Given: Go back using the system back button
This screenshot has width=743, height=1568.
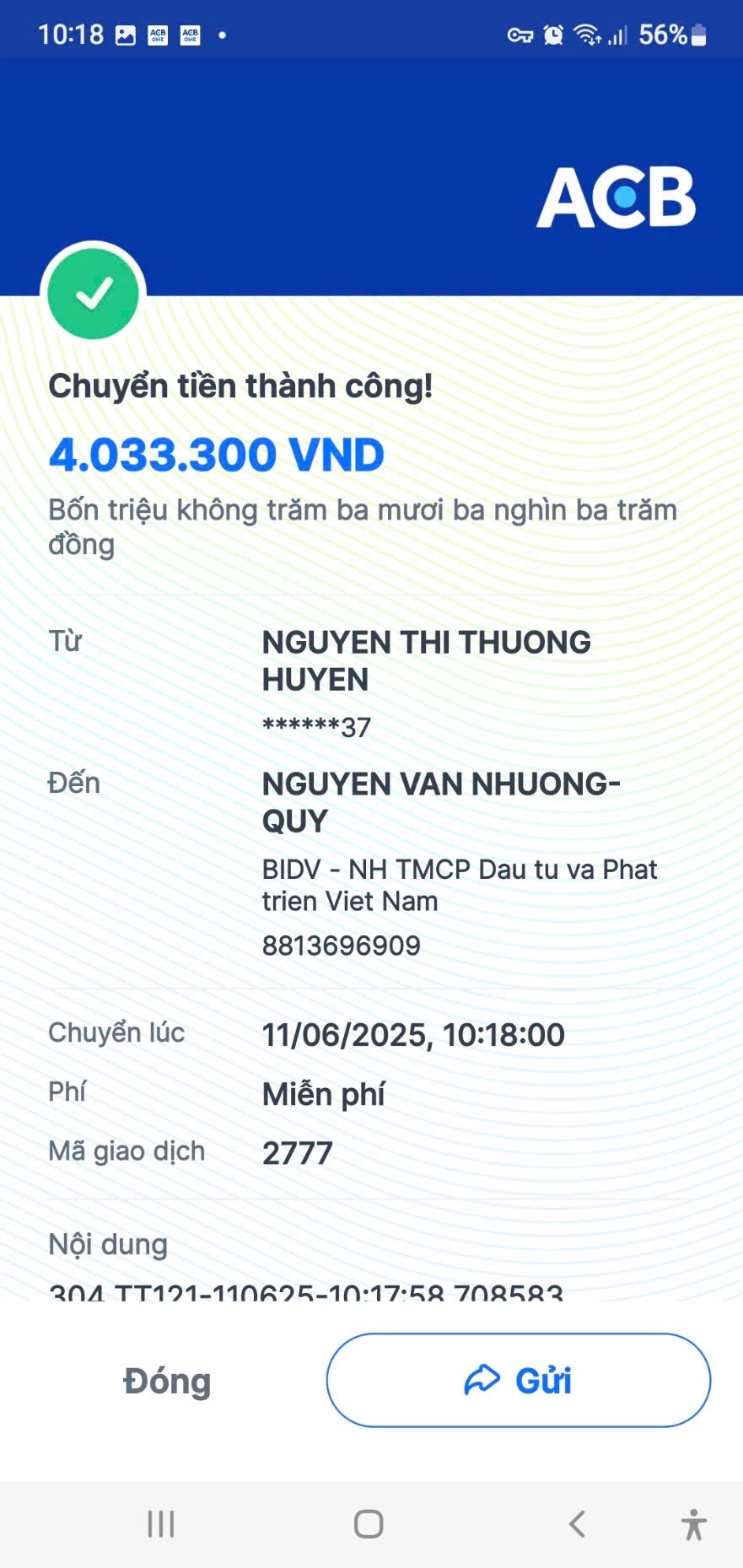Looking at the screenshot, I should coord(577,1524).
